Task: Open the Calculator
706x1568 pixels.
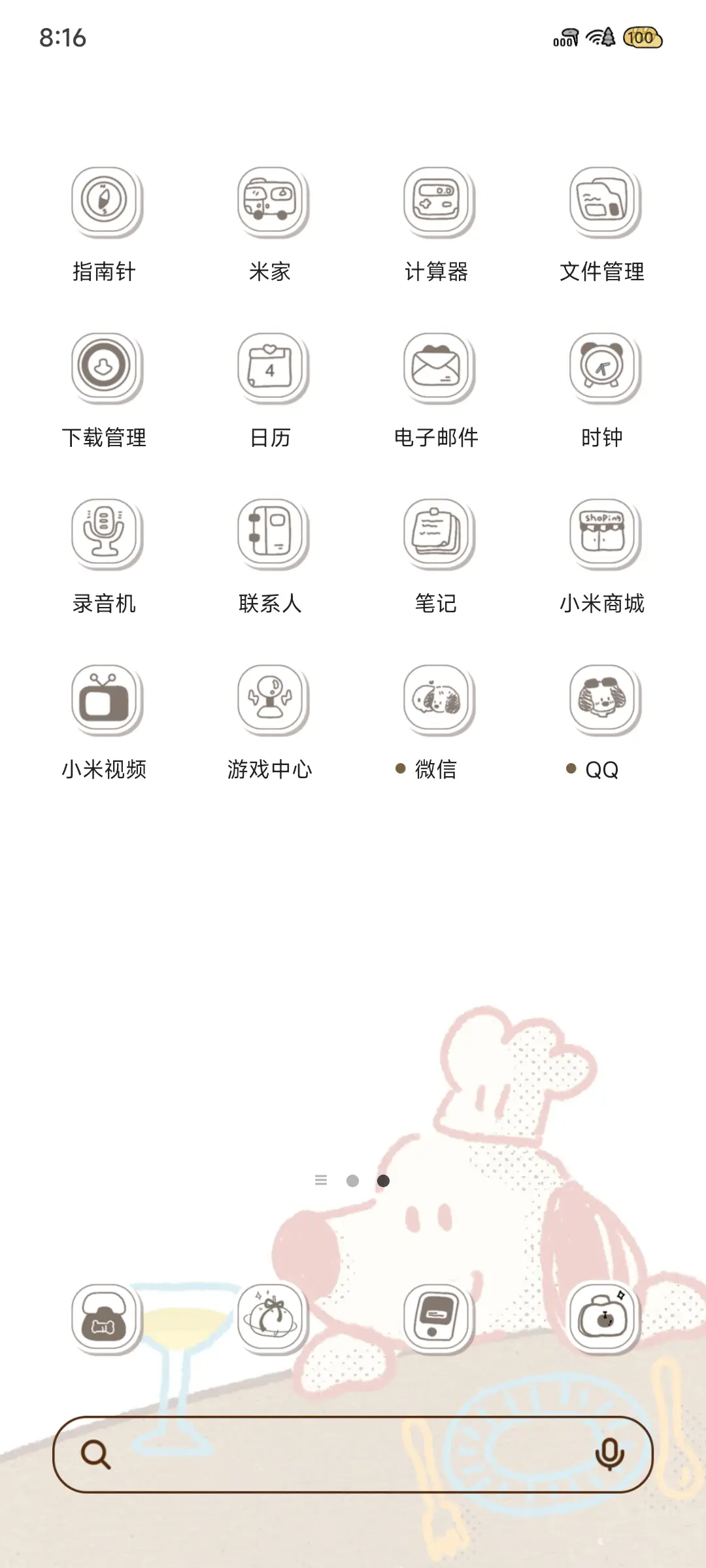Action: point(437,203)
